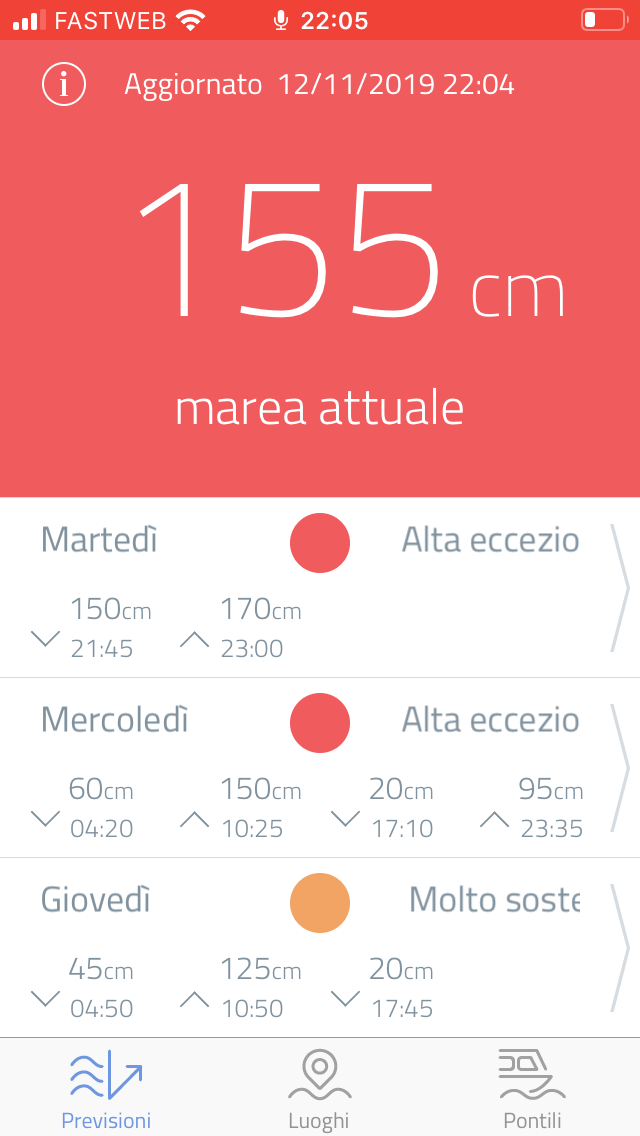The height and width of the screenshot is (1136, 640).
Task: Open Mercoledì tide forecast row
Action: click(320, 768)
